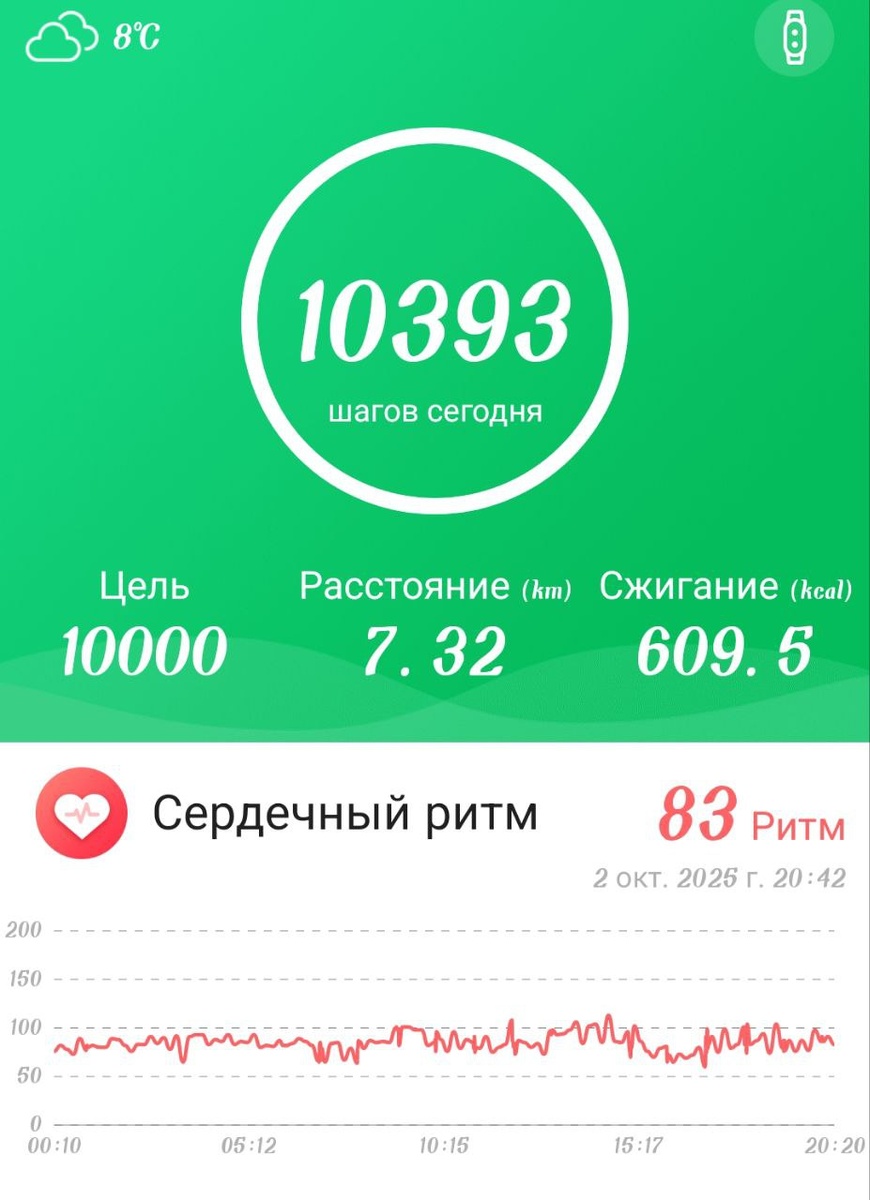
Task: Open the smart band device icon
Action: tap(794, 37)
